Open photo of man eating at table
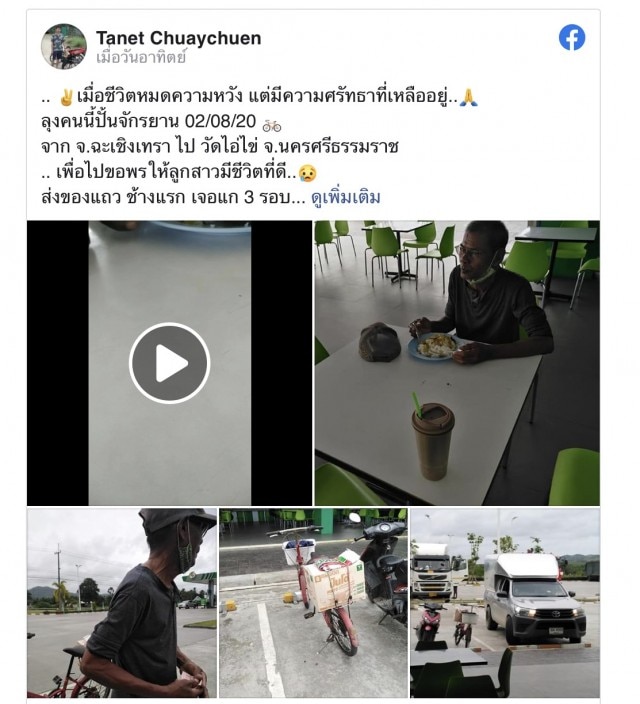The width and height of the screenshot is (640, 704). [x=457, y=362]
